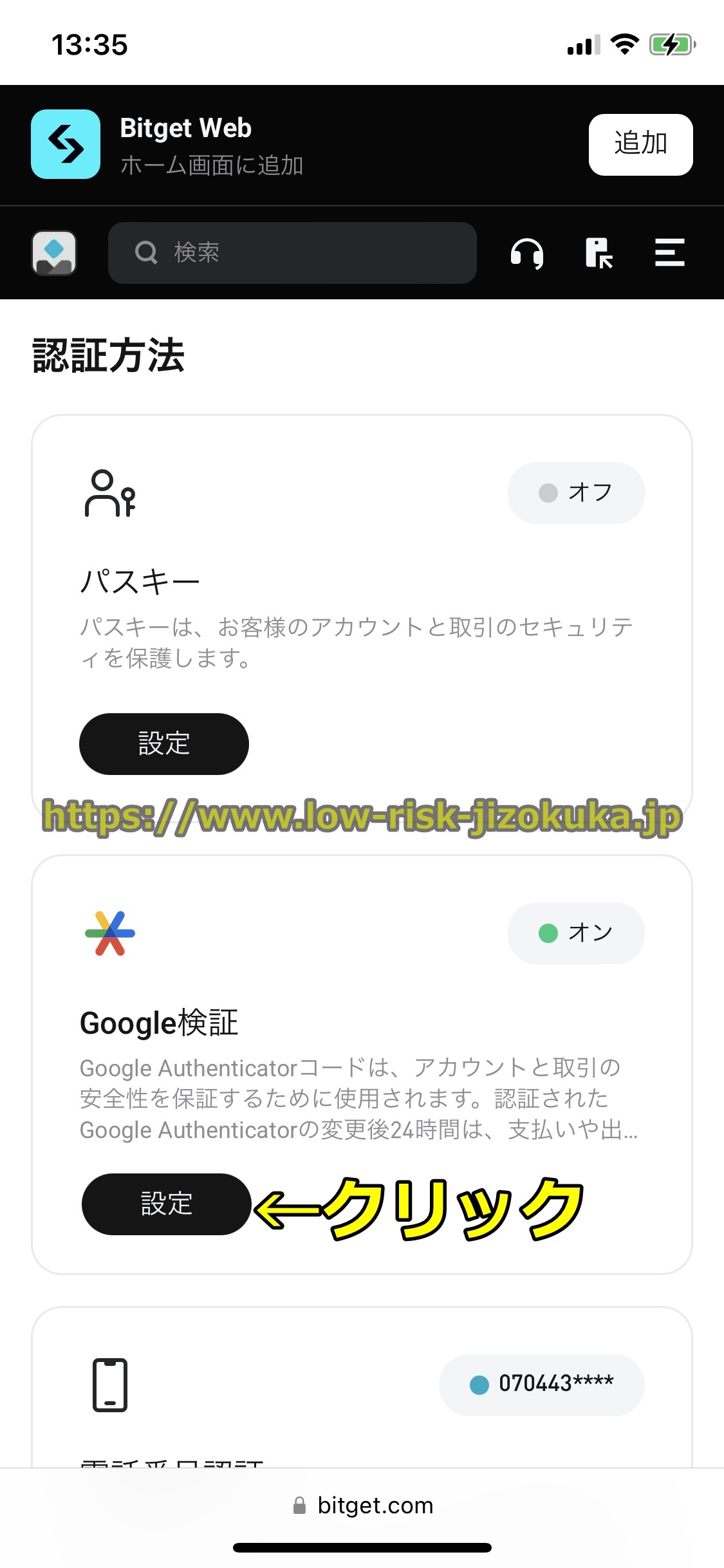Click the 検索 search input field
724x1568 pixels.
293,252
